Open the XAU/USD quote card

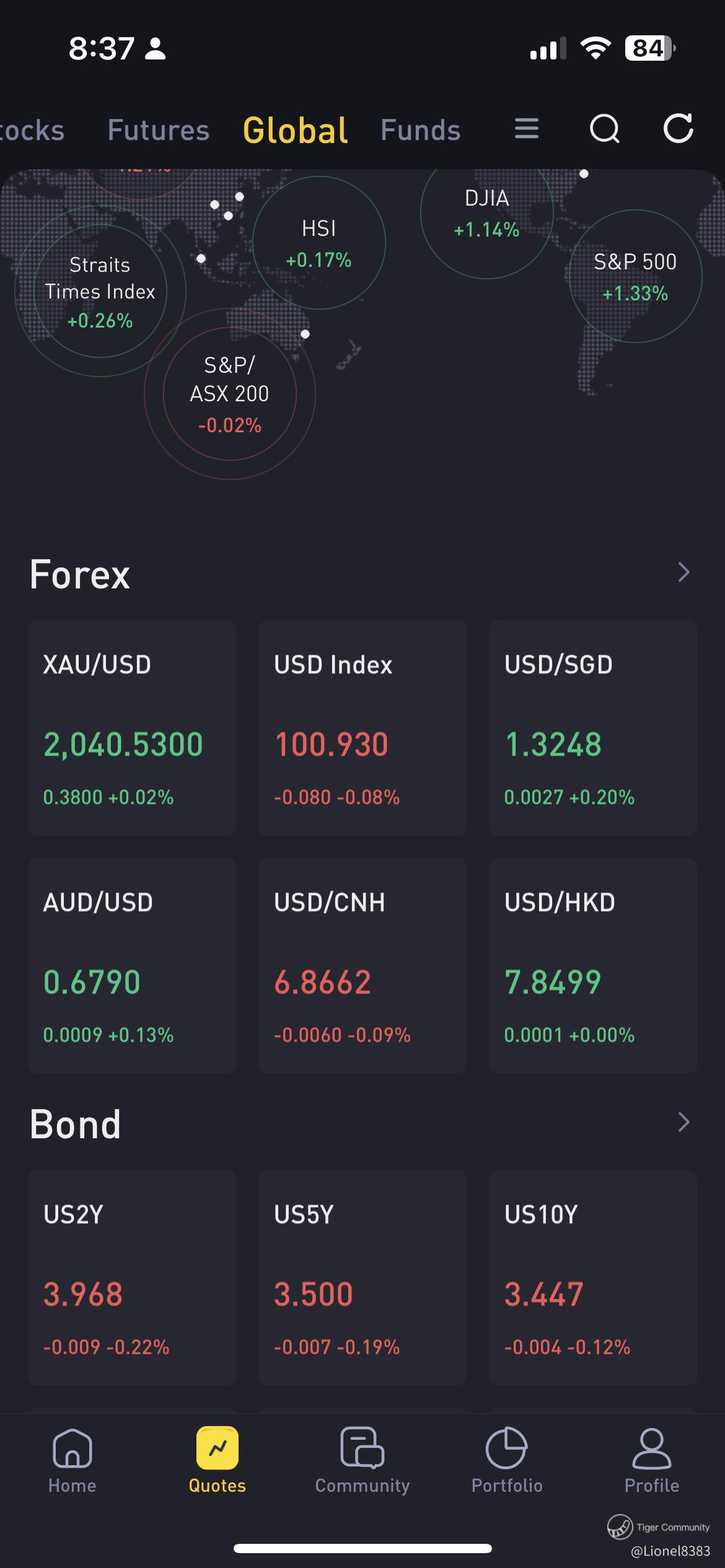tap(132, 728)
